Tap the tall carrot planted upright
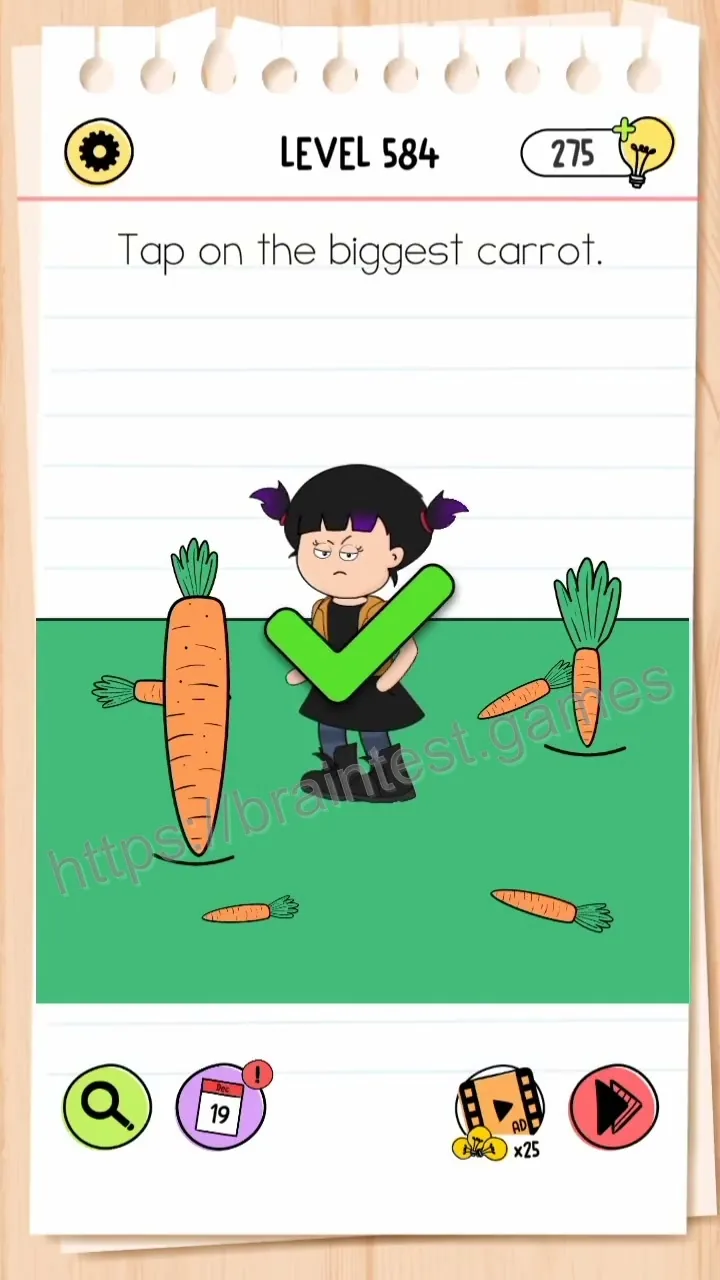 coord(197,700)
